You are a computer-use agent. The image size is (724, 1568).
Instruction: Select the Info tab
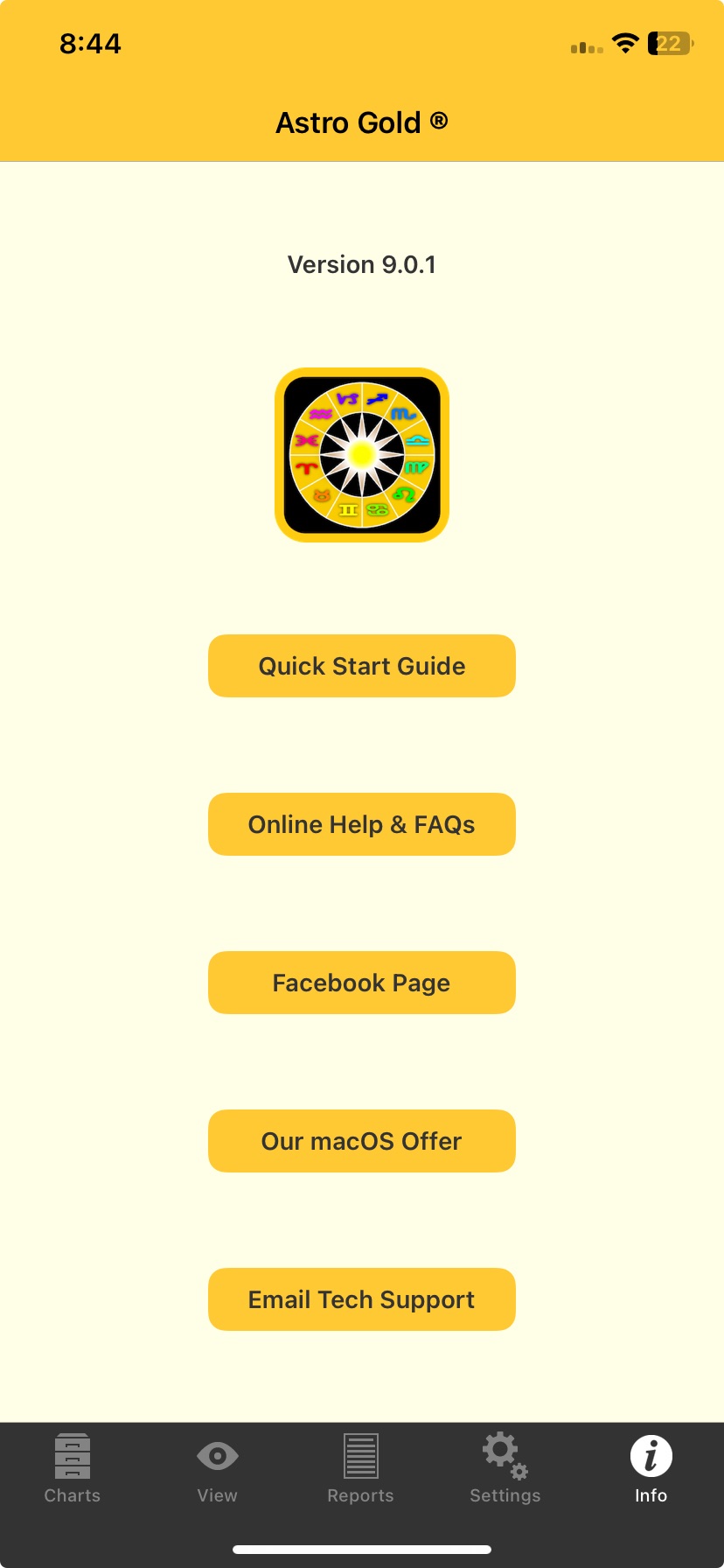click(651, 1469)
